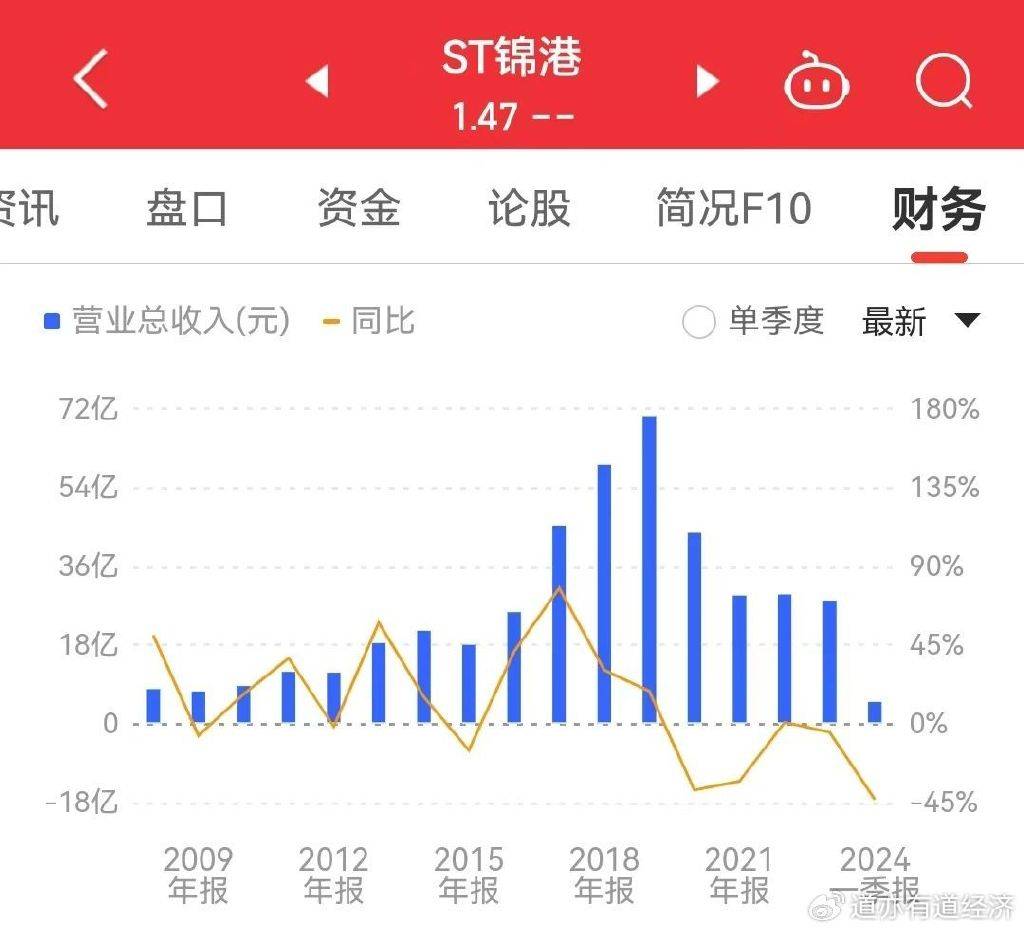
Task: Open the 资金 tab
Action: pyautogui.click(x=359, y=209)
